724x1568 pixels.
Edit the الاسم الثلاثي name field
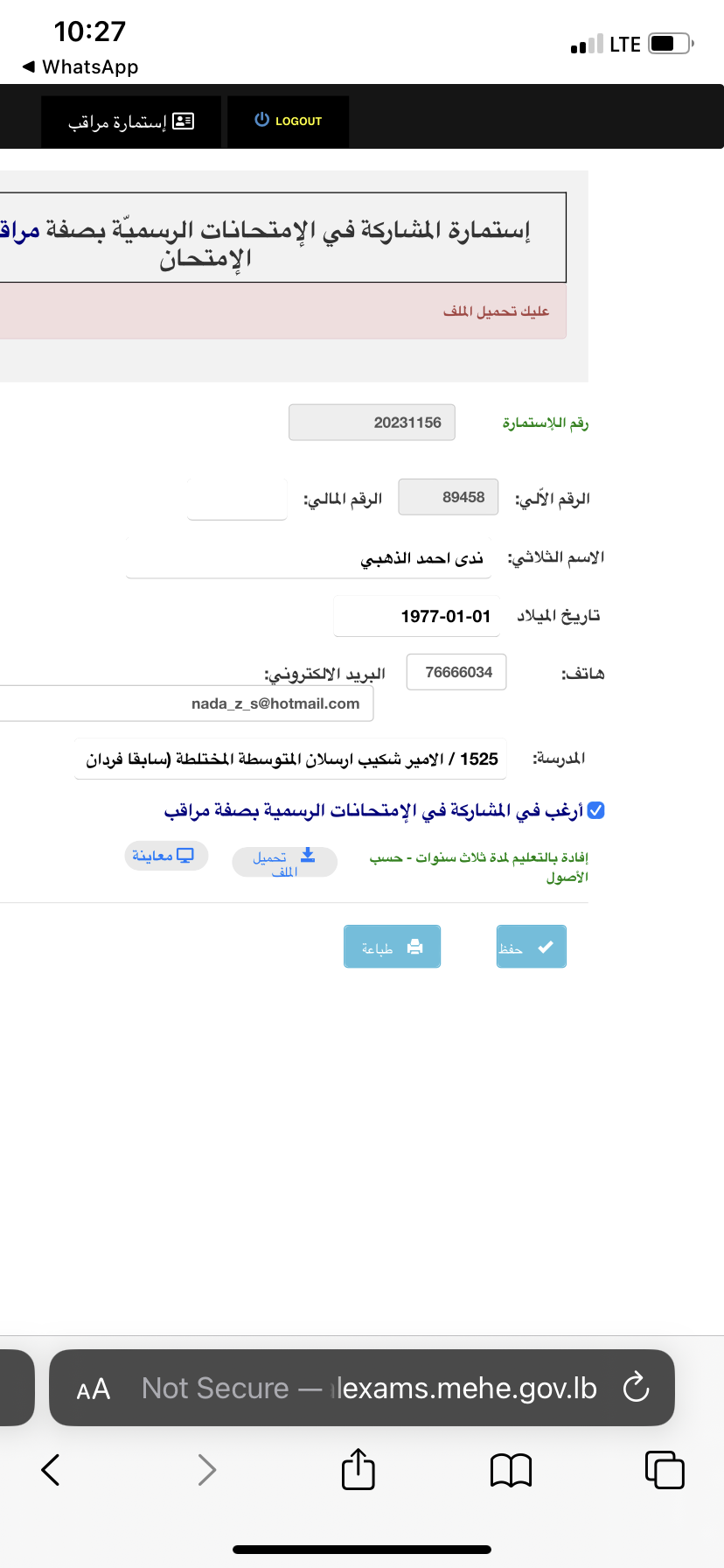pos(308,558)
